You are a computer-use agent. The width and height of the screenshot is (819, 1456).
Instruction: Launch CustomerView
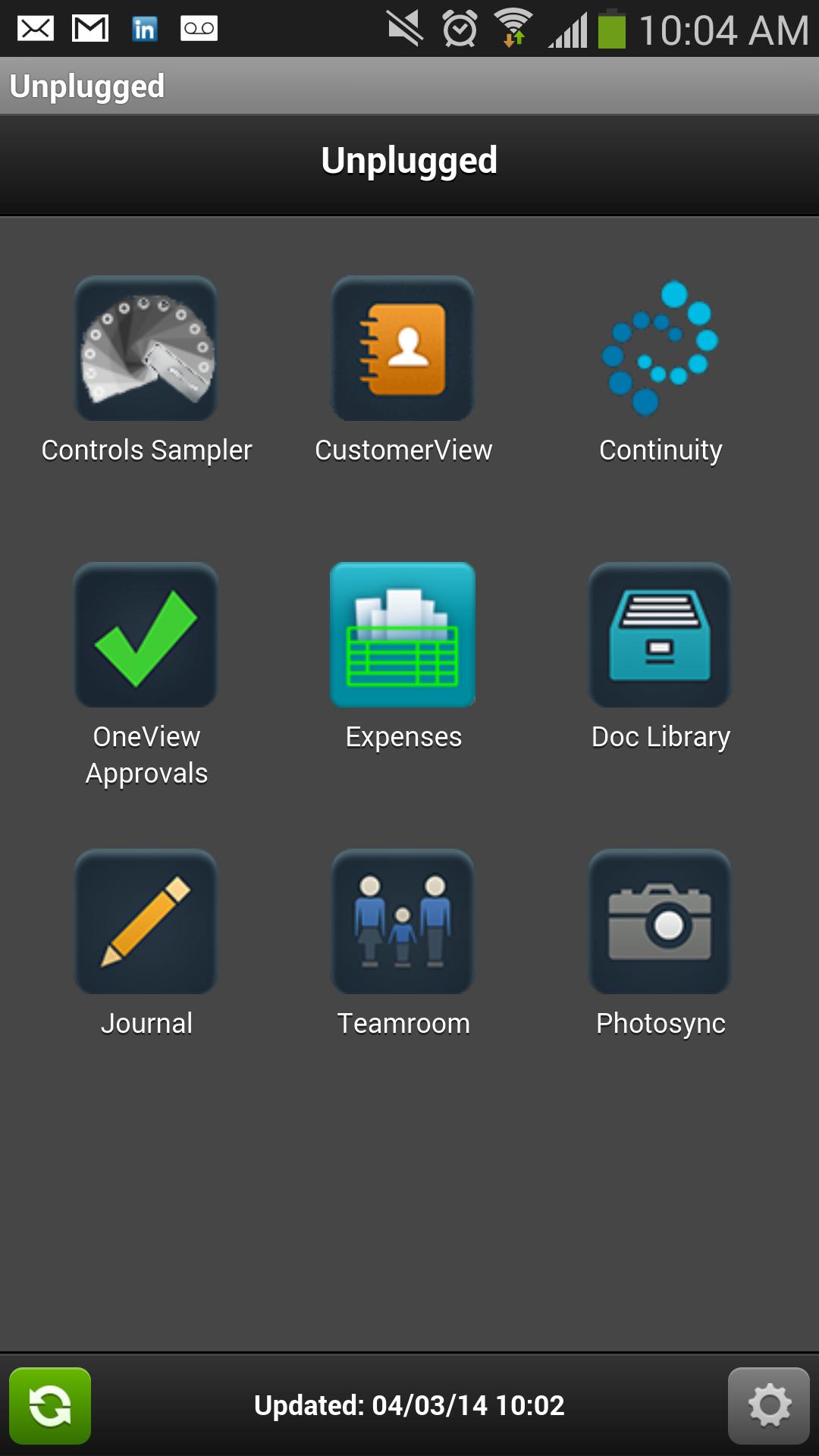[403, 349]
